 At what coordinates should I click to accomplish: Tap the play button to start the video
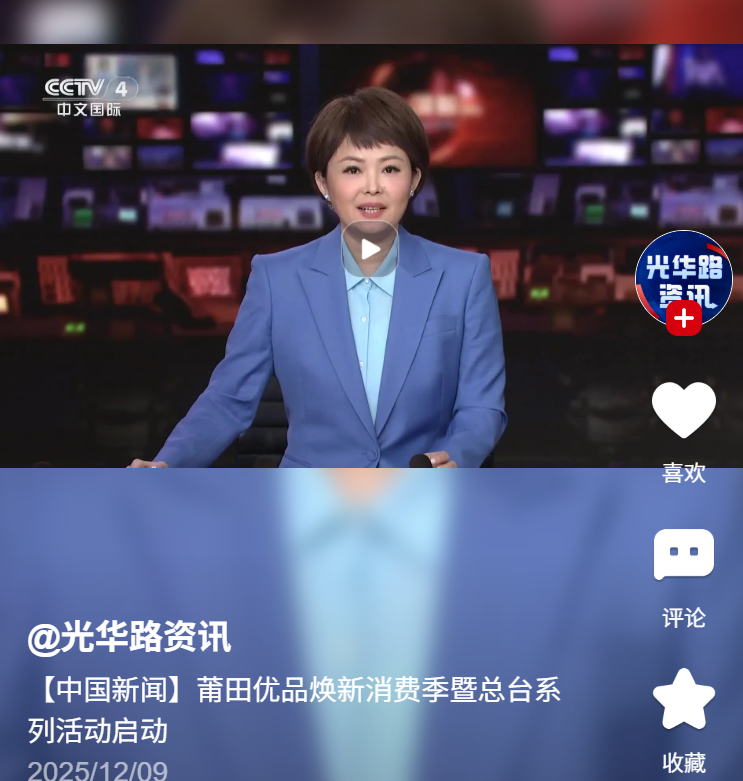371,250
